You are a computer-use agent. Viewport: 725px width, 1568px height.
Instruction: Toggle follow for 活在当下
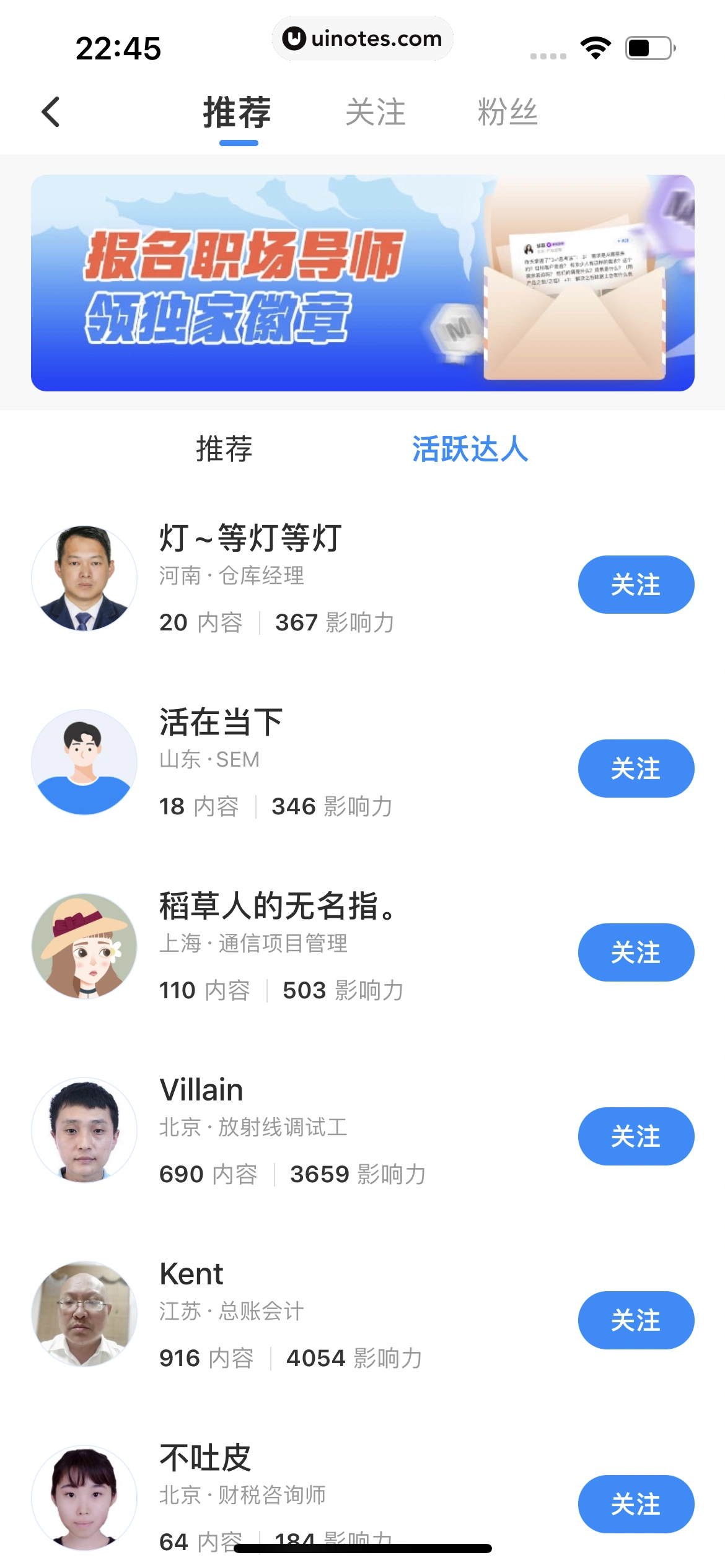click(x=636, y=769)
